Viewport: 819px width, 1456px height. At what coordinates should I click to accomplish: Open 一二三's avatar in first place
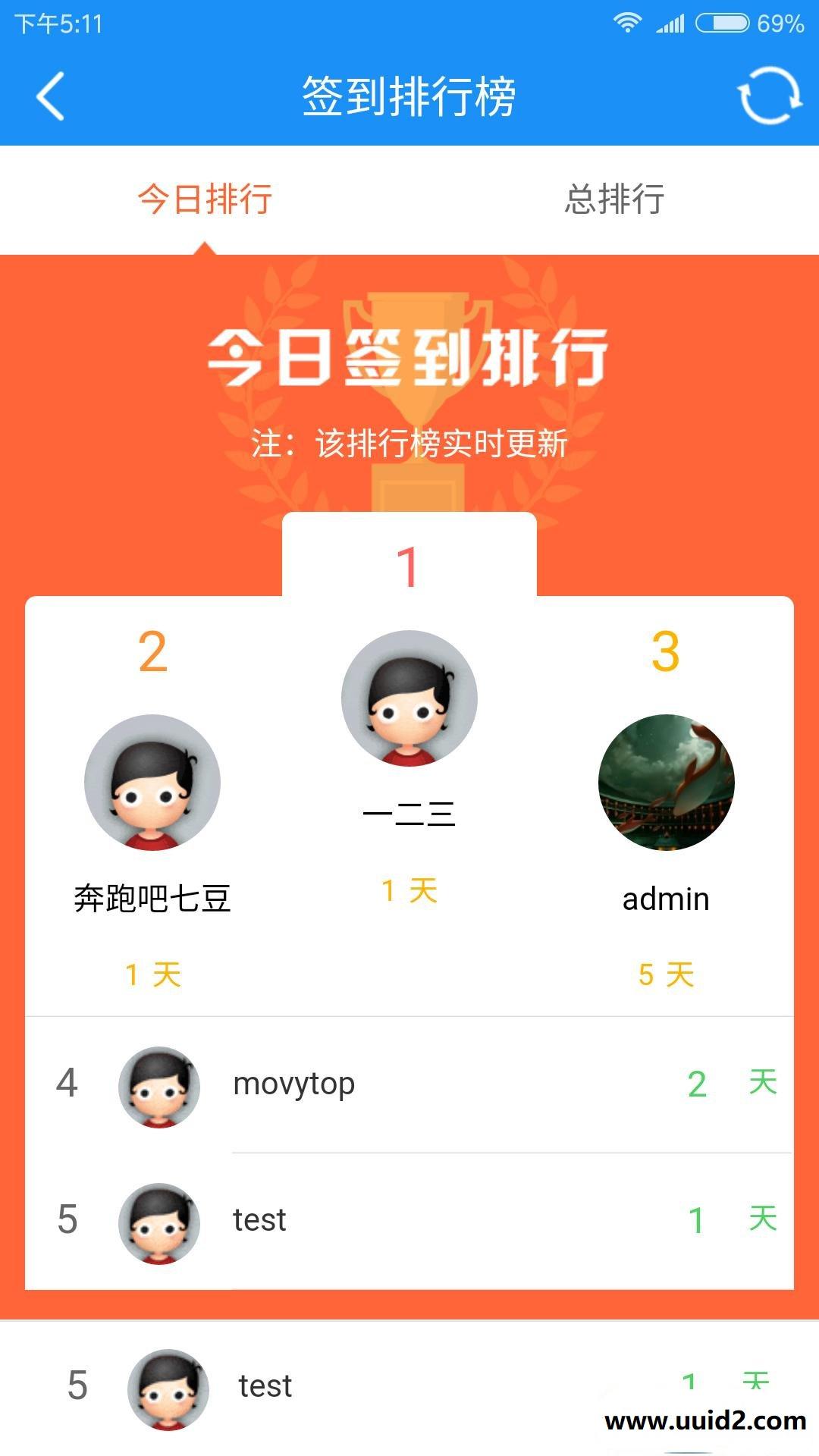point(409,701)
